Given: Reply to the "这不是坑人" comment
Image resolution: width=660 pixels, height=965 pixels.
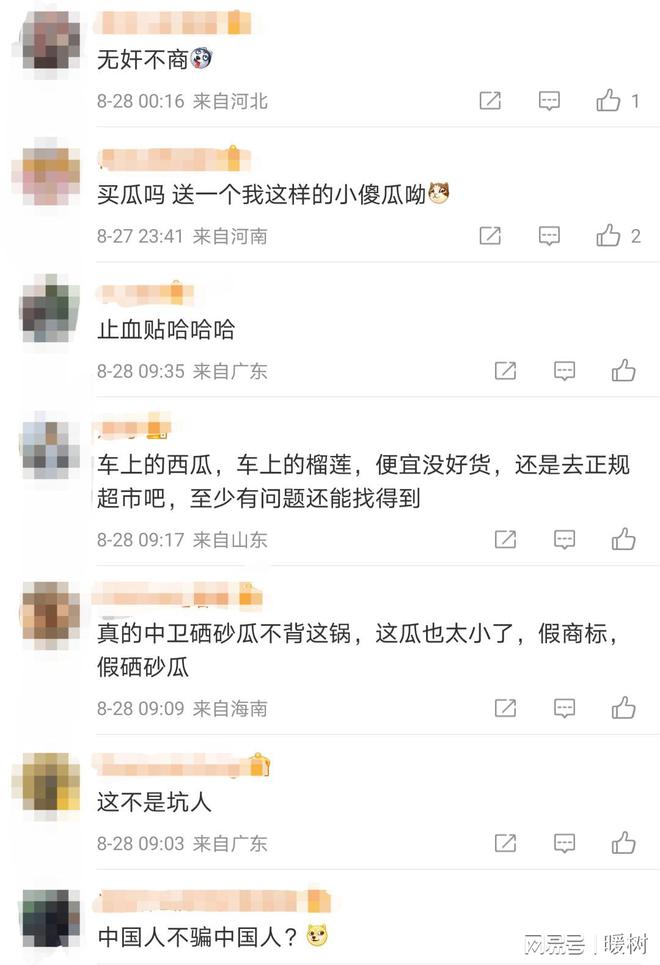Looking at the screenshot, I should pos(565,842).
